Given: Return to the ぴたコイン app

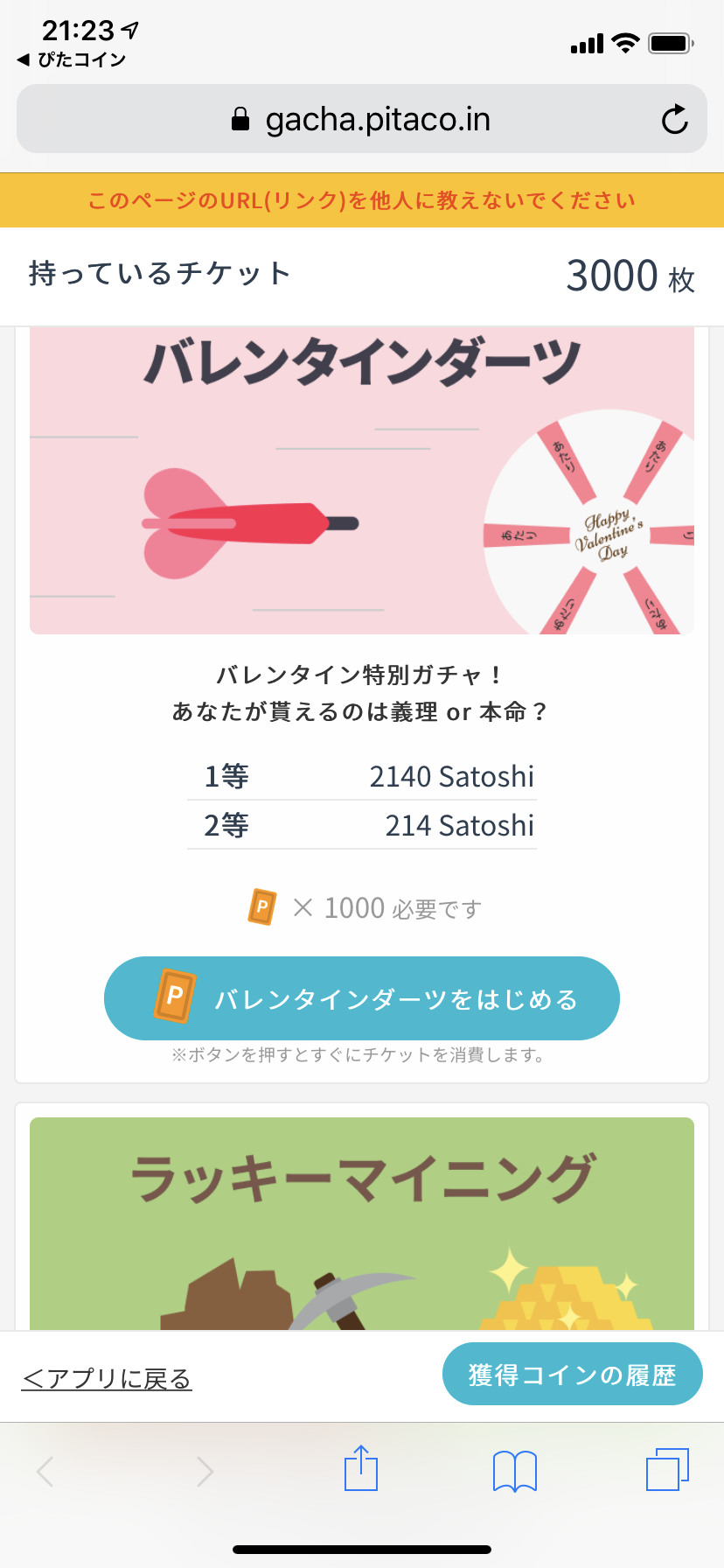Looking at the screenshot, I should pos(72,59).
